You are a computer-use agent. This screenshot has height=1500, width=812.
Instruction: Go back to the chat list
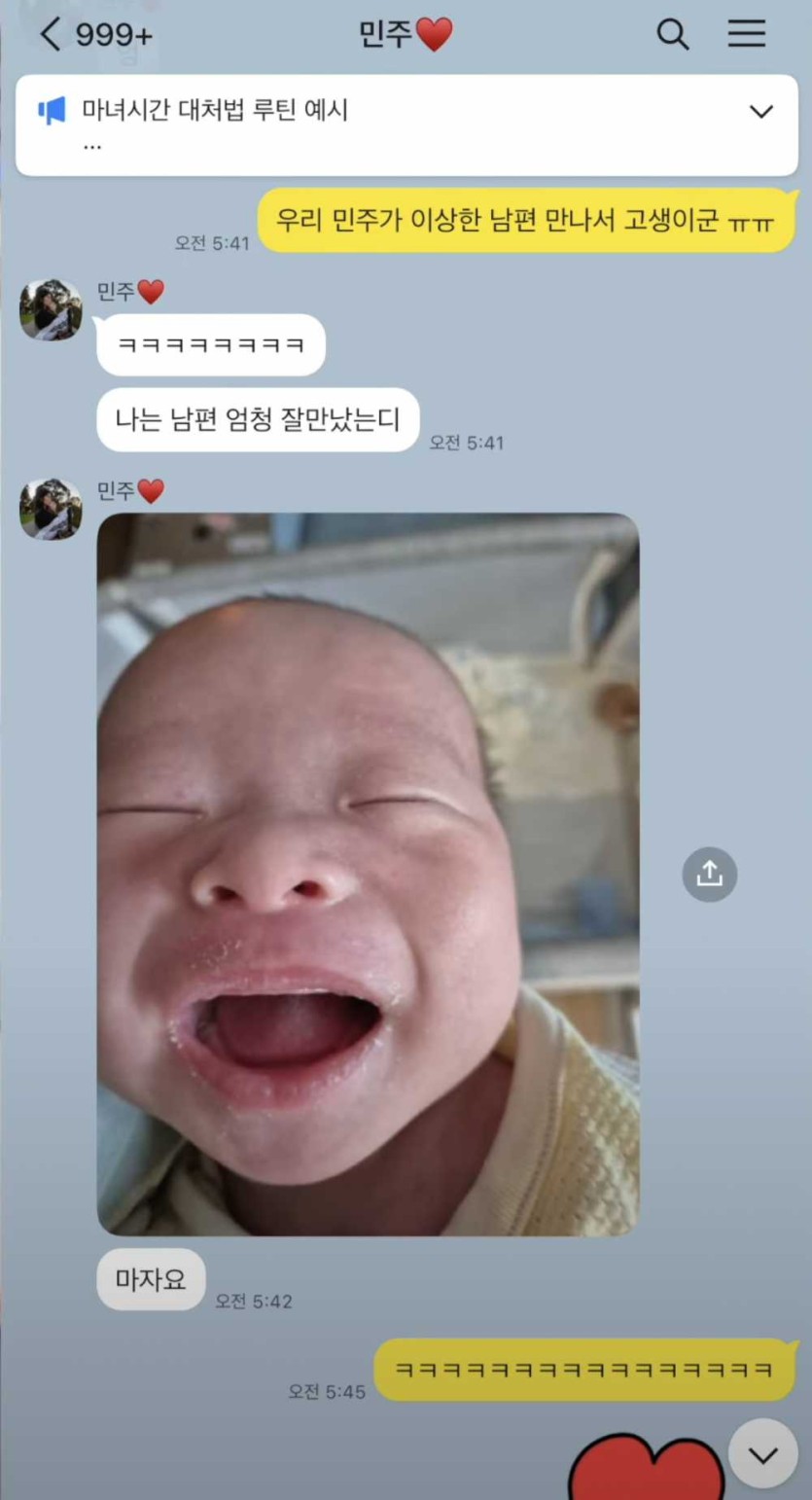51,35
